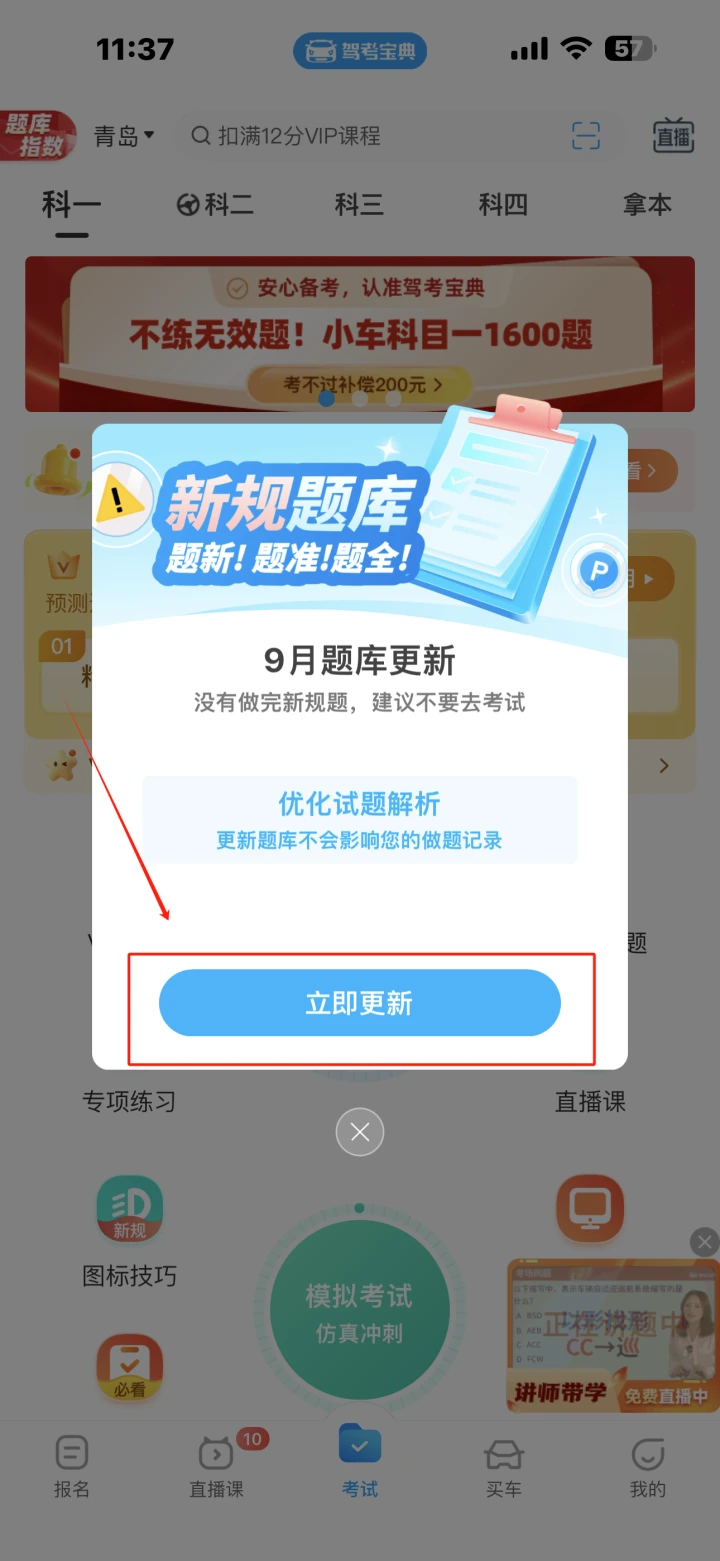Switch to the 科三 tab
This screenshot has height=1561, width=720.
pyautogui.click(x=358, y=205)
